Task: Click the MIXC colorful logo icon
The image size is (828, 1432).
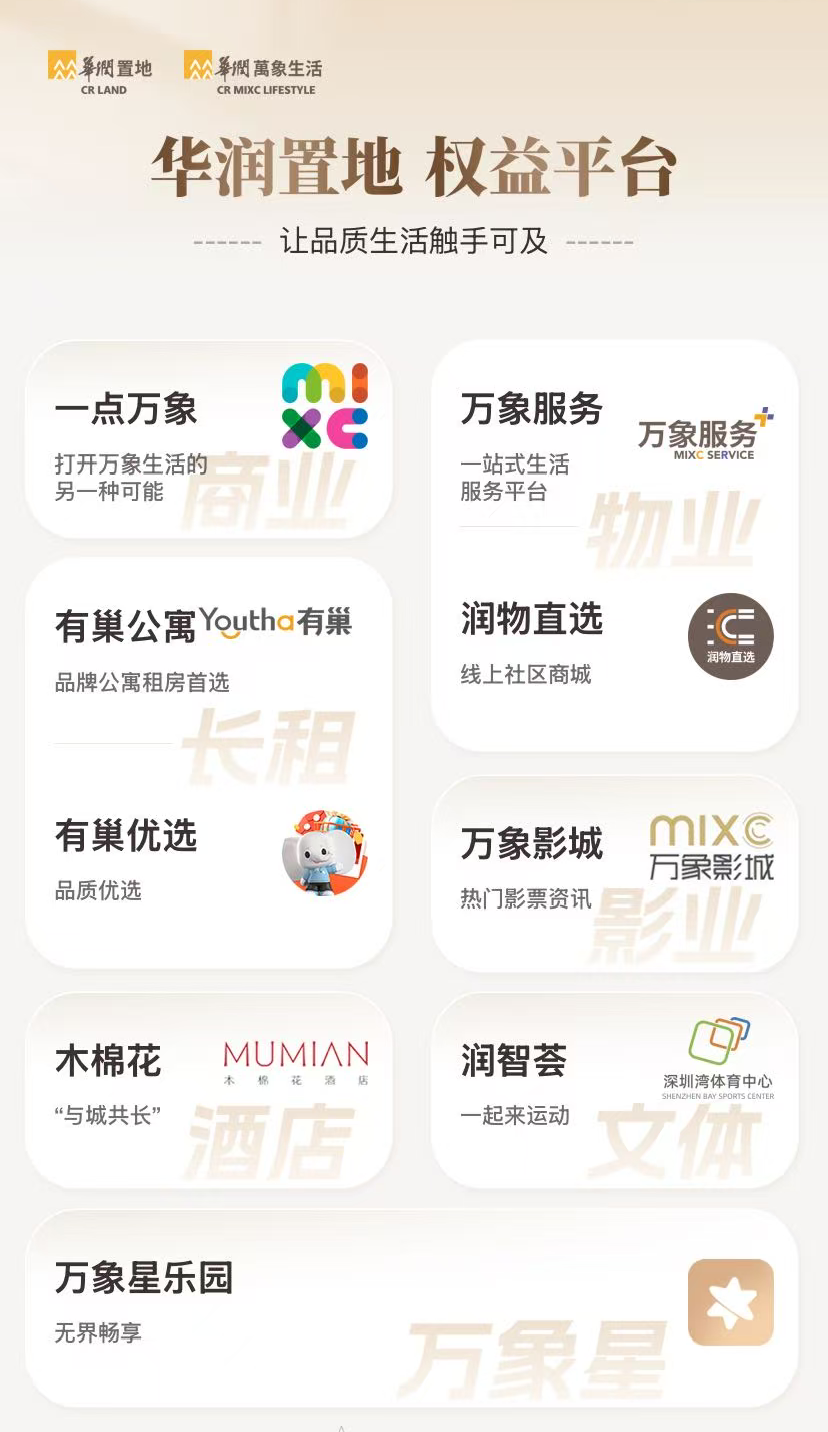Action: [323, 406]
